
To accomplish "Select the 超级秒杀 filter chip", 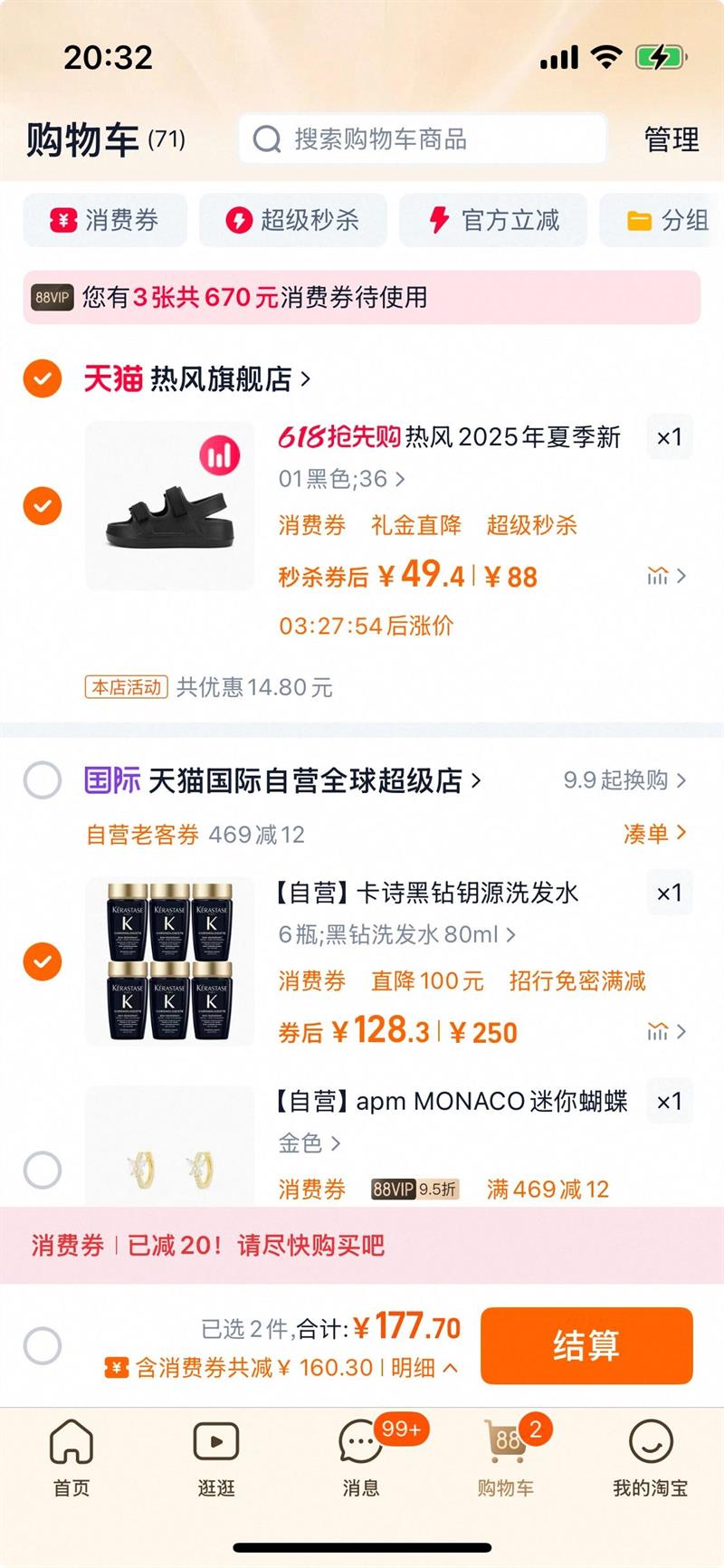I will (292, 220).
